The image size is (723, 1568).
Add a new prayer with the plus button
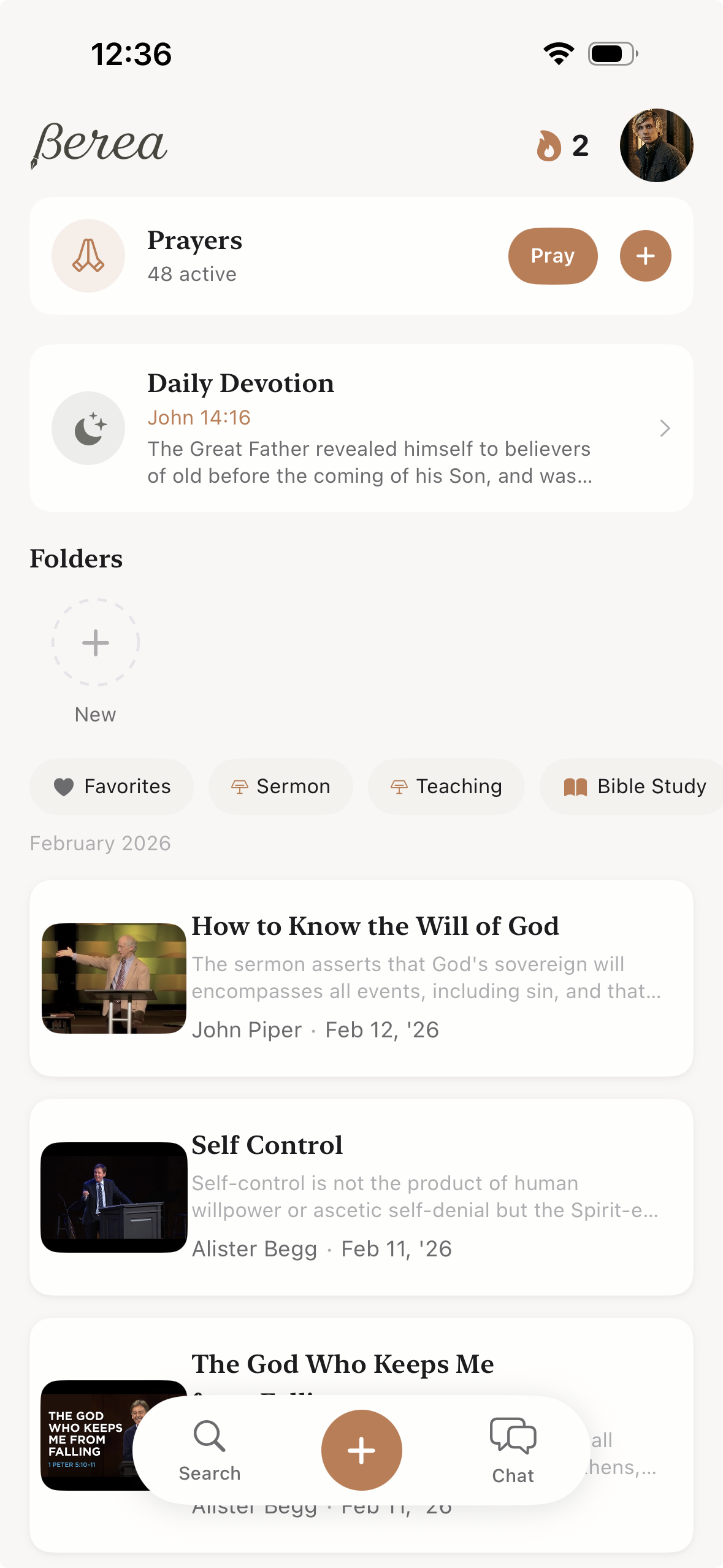(x=645, y=256)
